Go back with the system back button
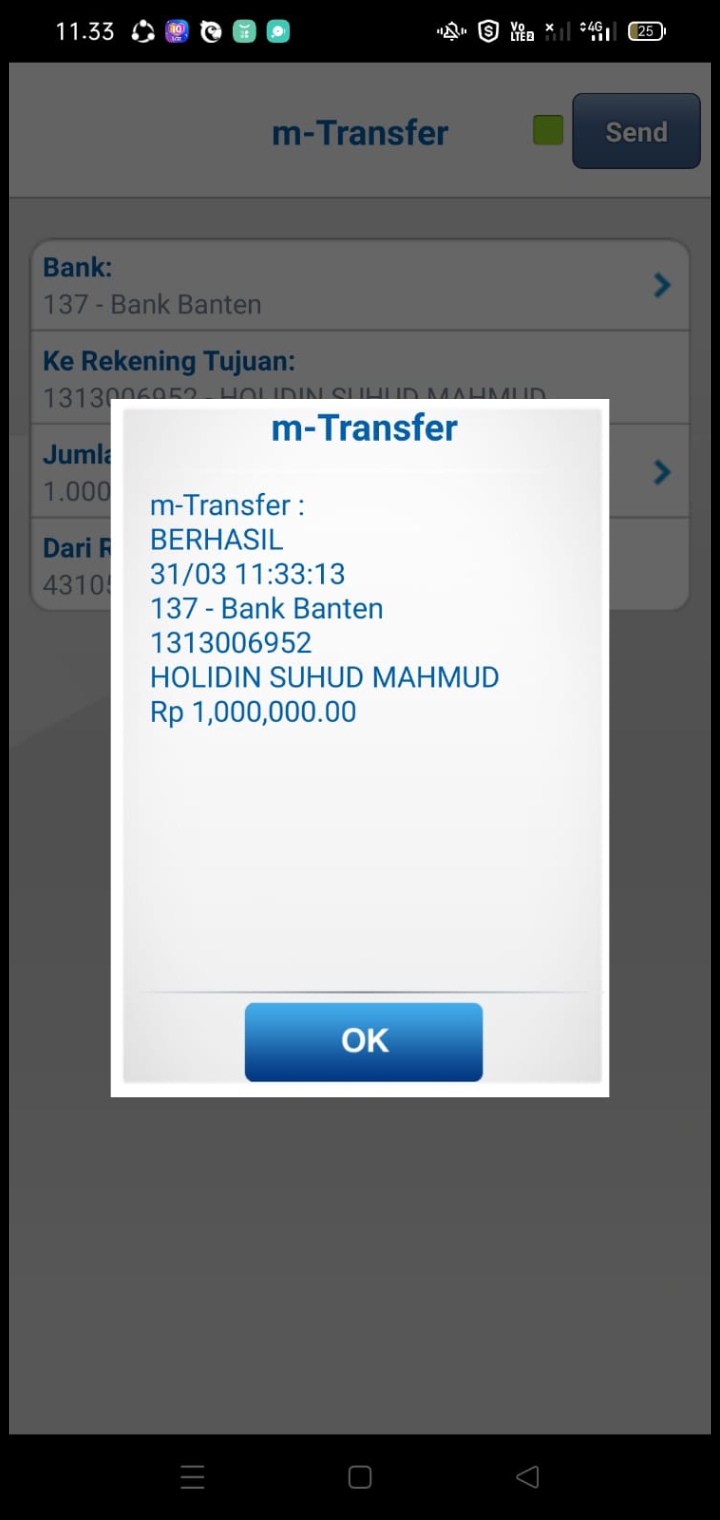720x1520 pixels. click(527, 1477)
